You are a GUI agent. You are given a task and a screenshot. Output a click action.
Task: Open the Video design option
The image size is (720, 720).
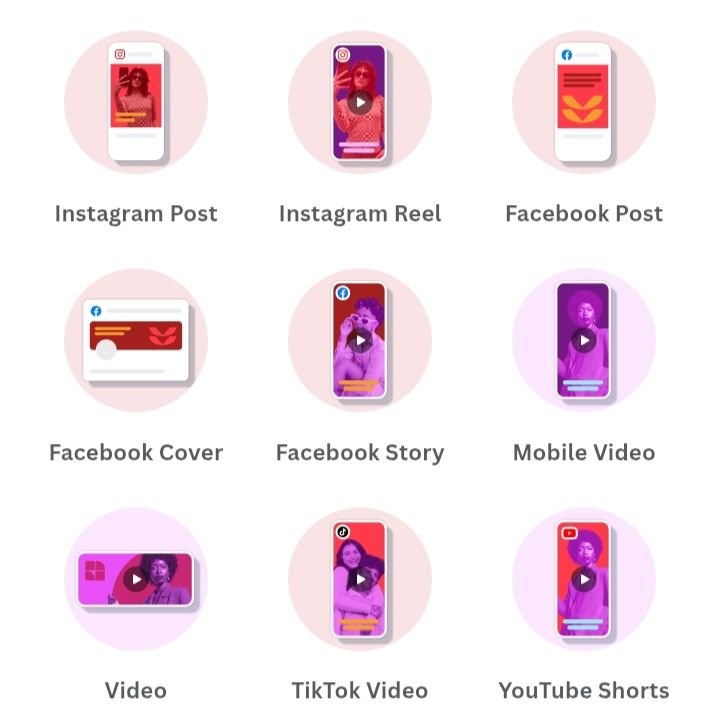coord(136,579)
